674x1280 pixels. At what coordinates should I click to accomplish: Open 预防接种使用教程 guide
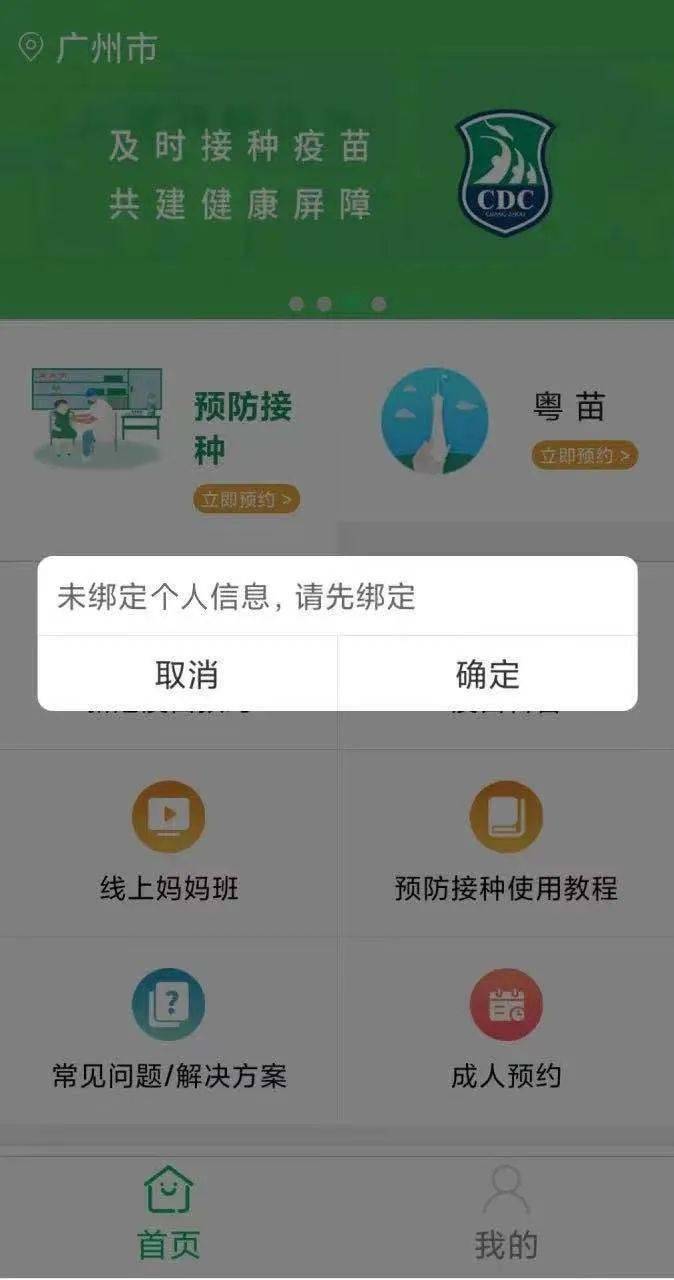[506, 842]
